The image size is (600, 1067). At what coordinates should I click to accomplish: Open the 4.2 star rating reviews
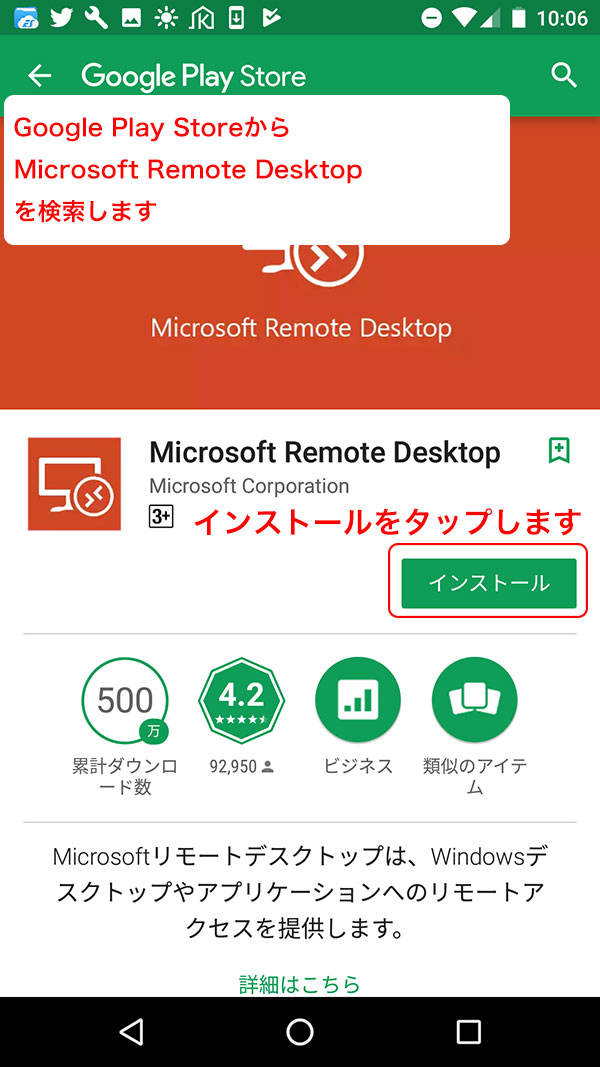point(241,700)
